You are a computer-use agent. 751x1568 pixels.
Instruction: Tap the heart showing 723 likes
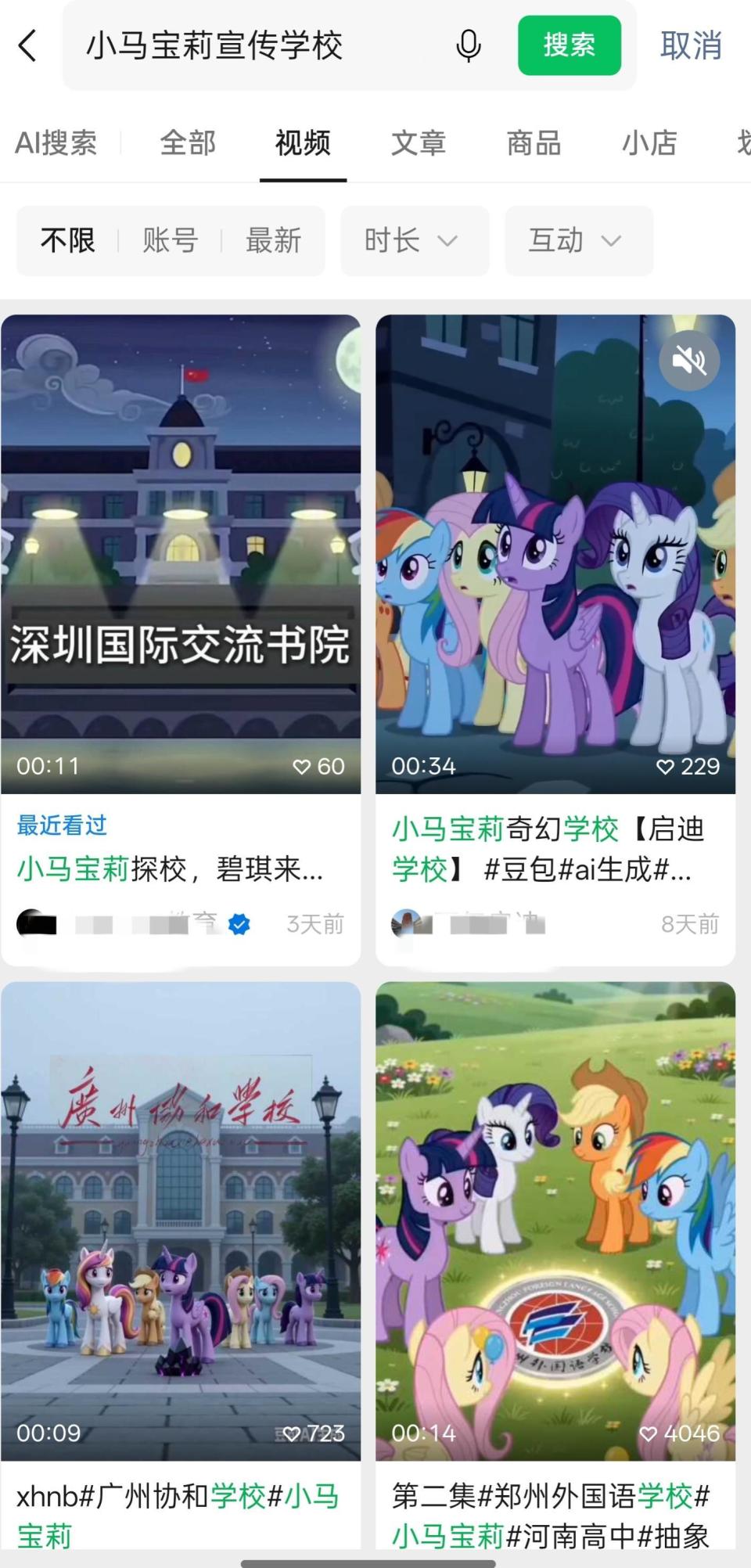coord(301,1434)
